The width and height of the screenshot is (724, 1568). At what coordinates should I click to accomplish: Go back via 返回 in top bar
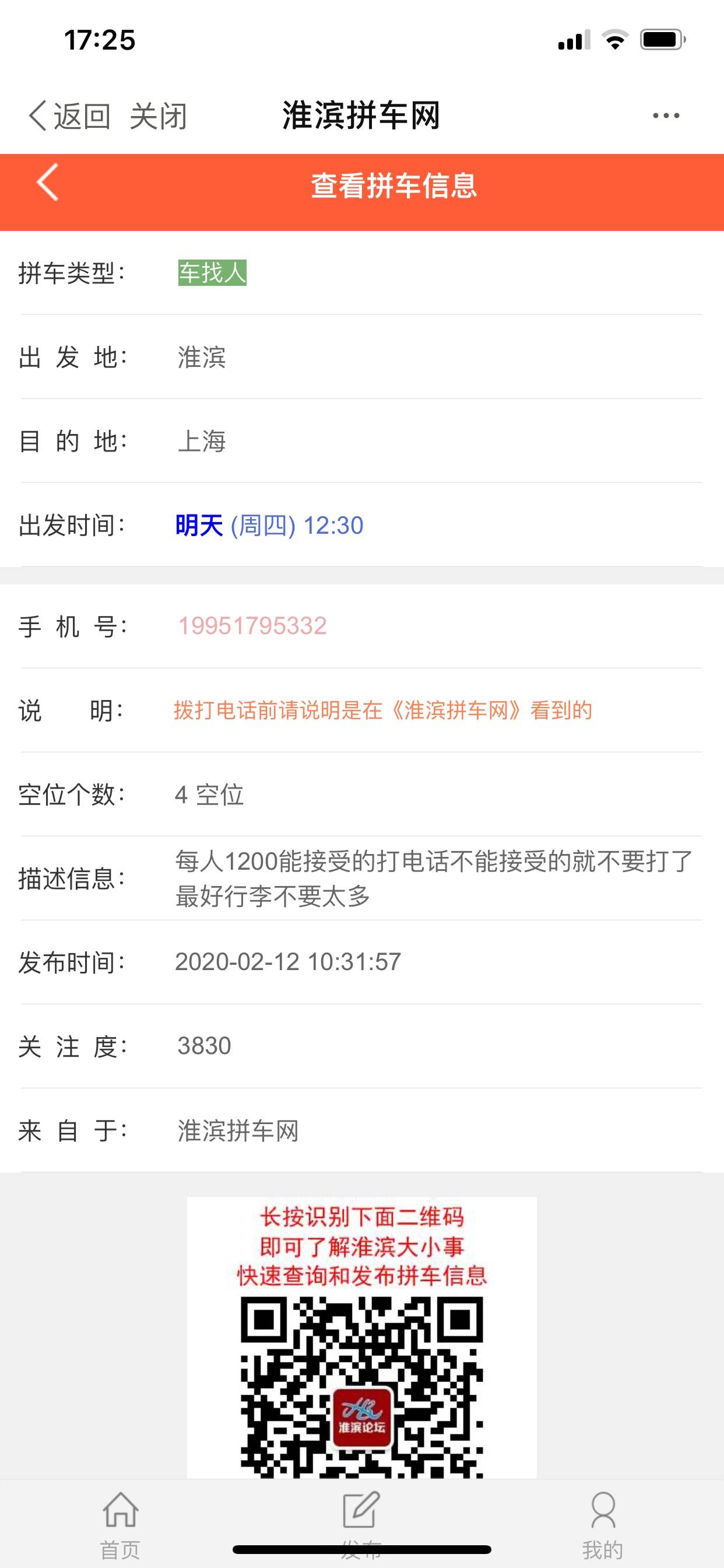coord(69,116)
